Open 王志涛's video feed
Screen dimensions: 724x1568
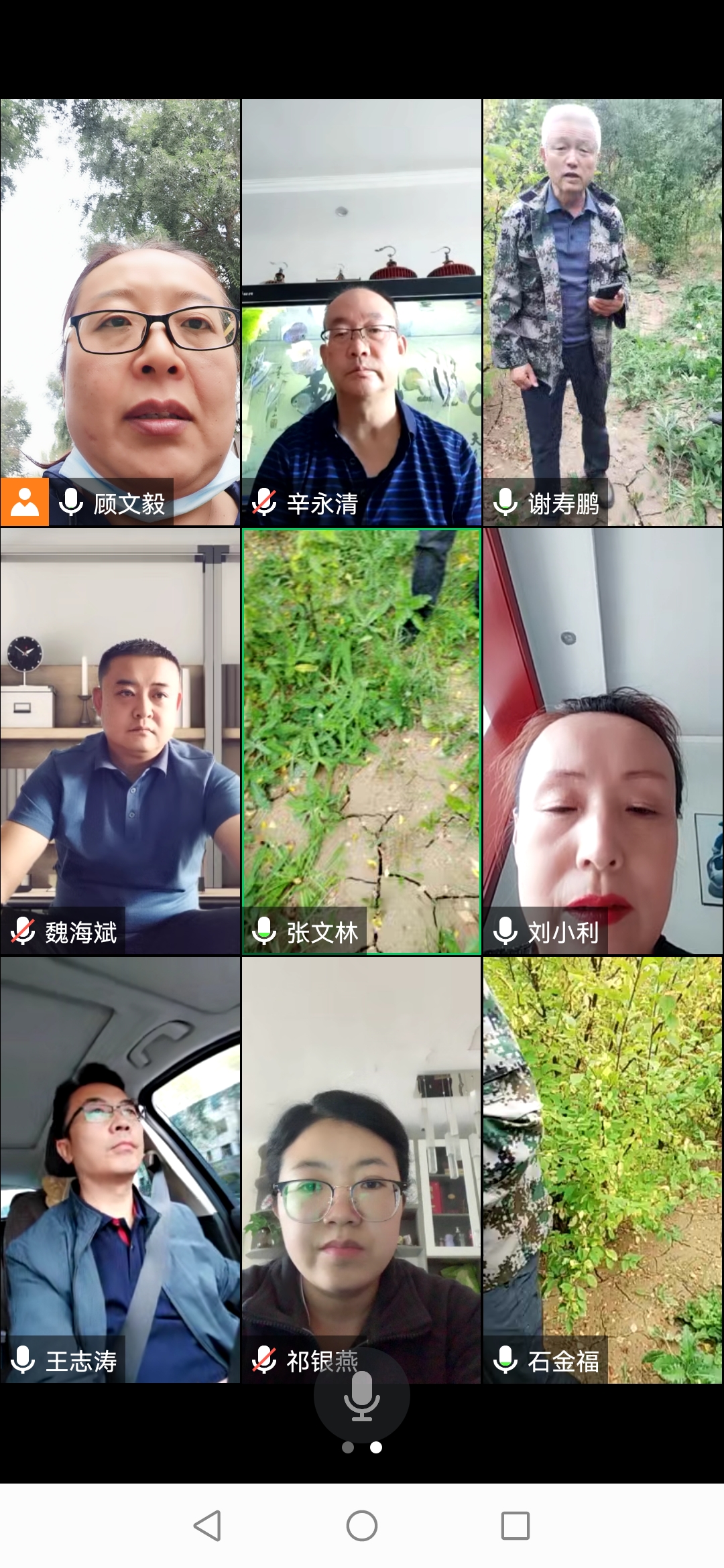(120, 1169)
